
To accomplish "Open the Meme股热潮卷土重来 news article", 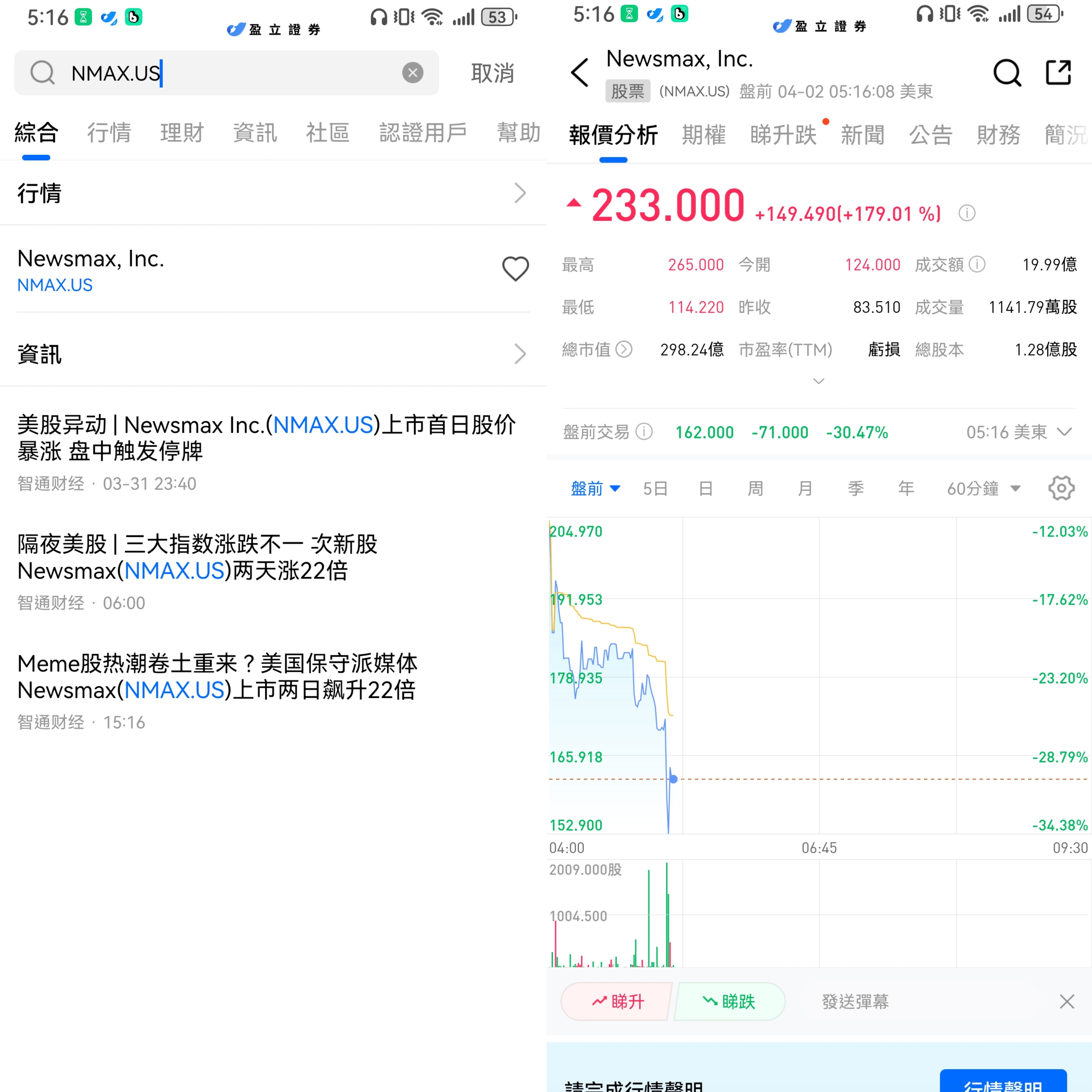I will (x=218, y=677).
